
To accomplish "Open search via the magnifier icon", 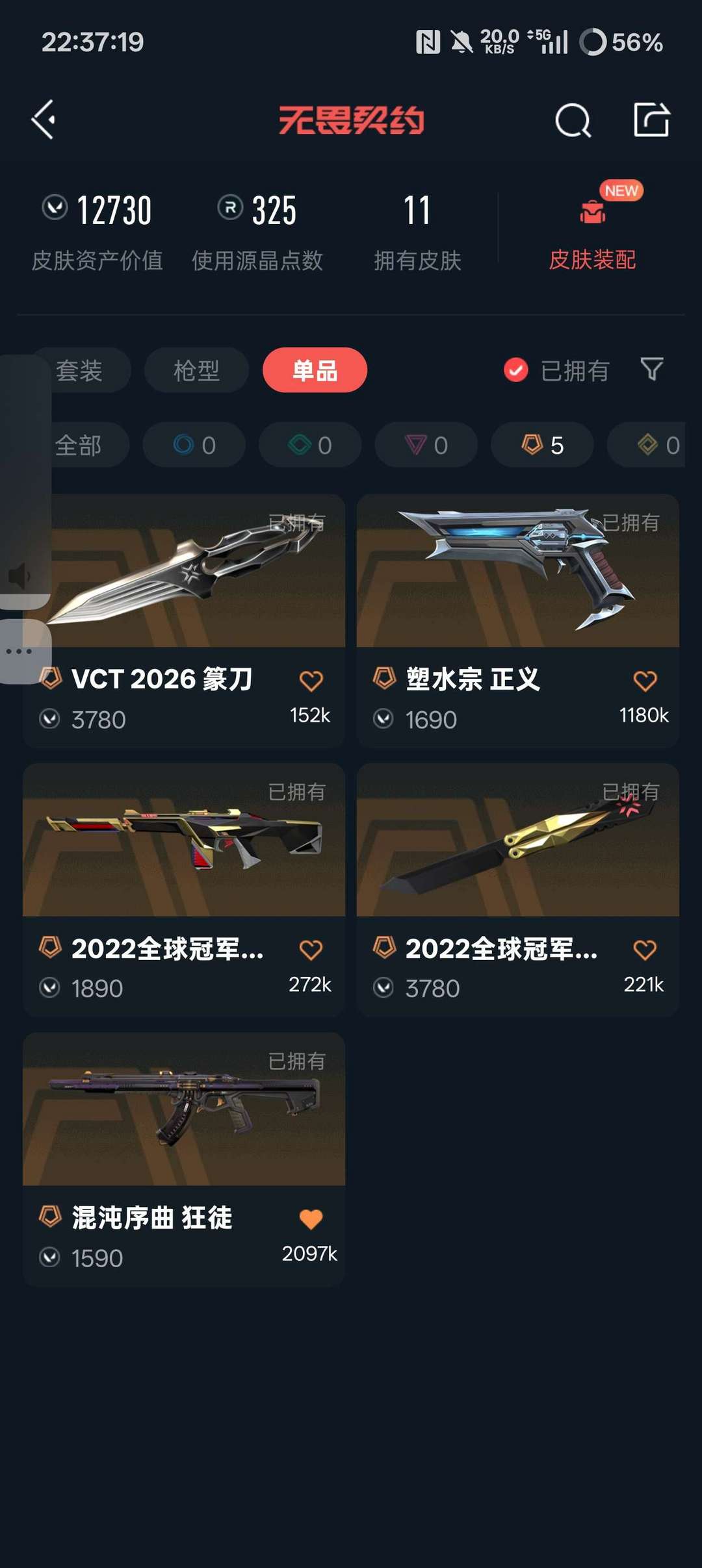I will (572, 120).
